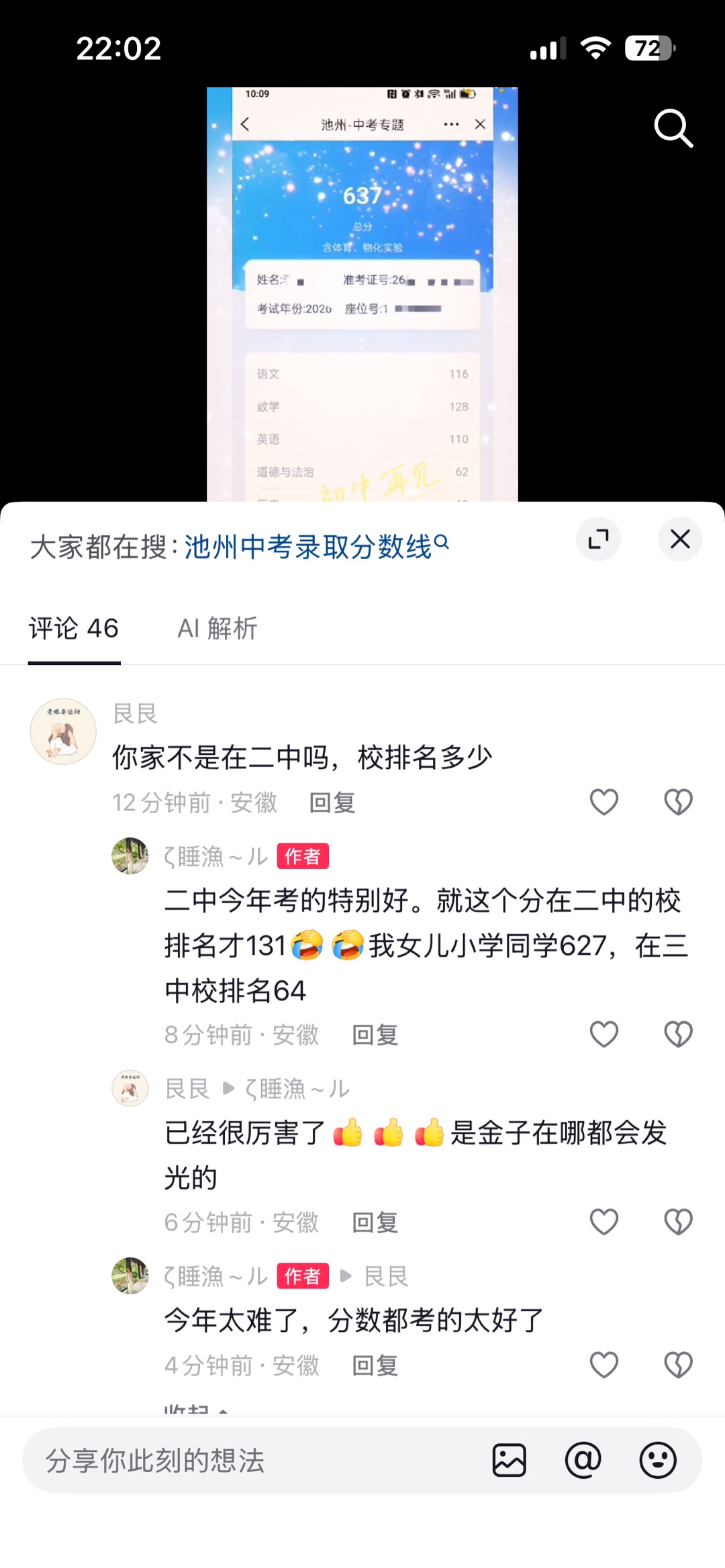Open 艮艮's avatar on the top comment
The height and width of the screenshot is (1568, 725).
[x=63, y=731]
